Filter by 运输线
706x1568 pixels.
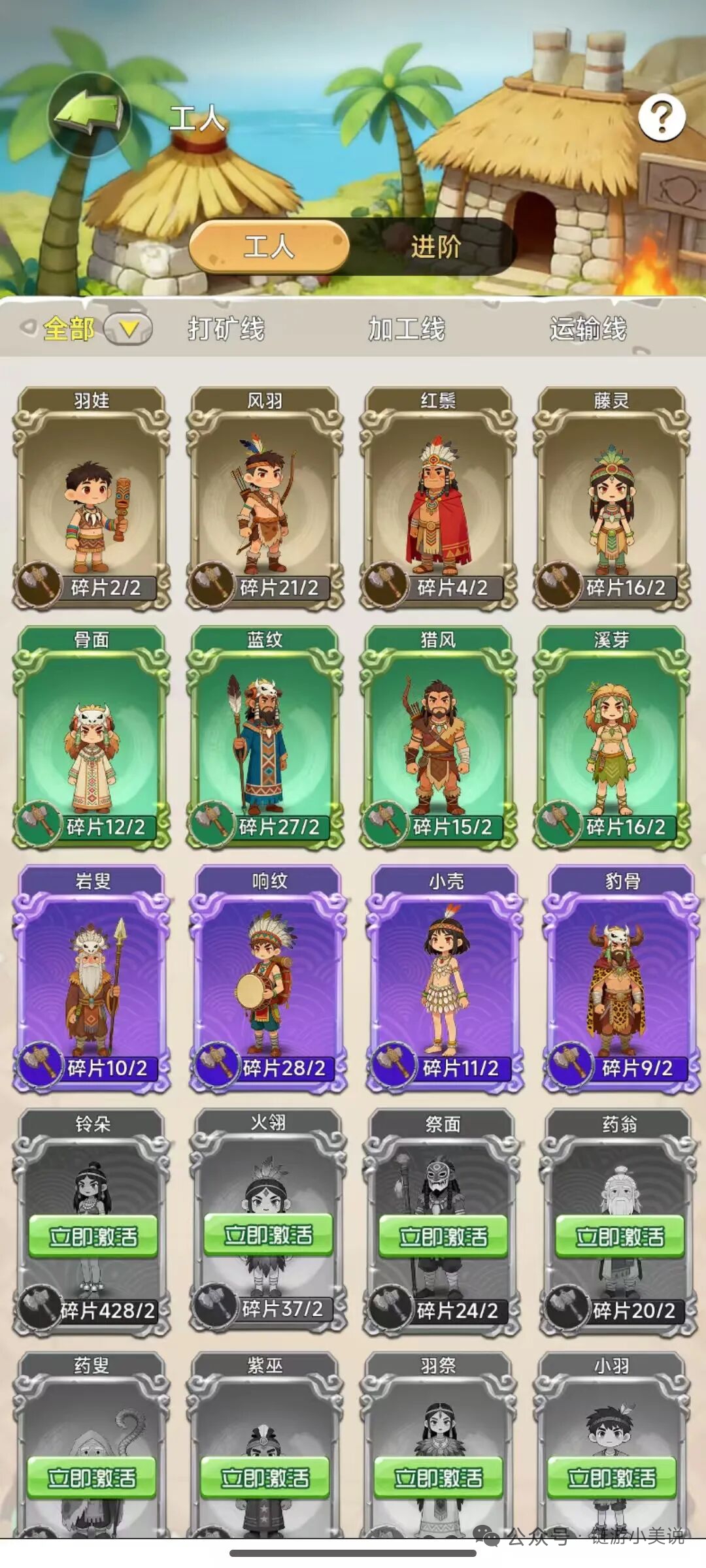coord(588,329)
